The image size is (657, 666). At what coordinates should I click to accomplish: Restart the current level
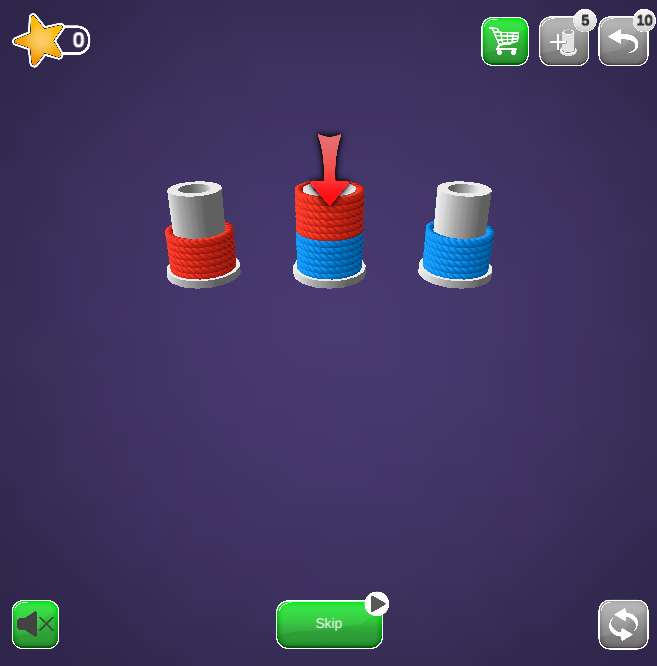[623, 625]
